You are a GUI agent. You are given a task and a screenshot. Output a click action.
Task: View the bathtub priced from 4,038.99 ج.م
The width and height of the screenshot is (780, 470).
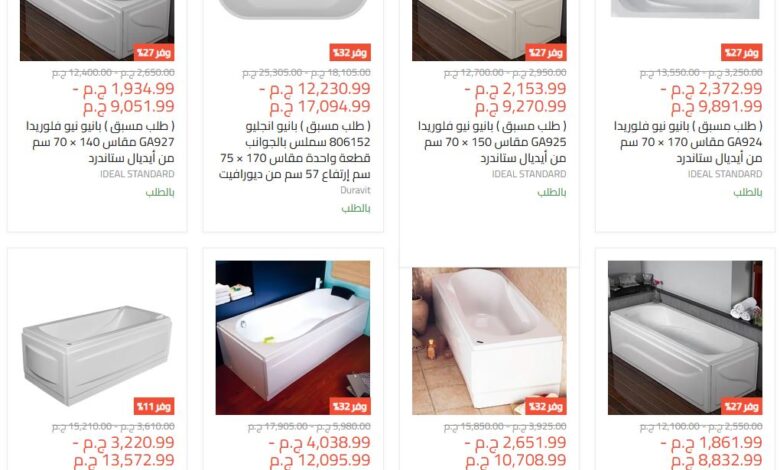pyautogui.click(x=293, y=338)
